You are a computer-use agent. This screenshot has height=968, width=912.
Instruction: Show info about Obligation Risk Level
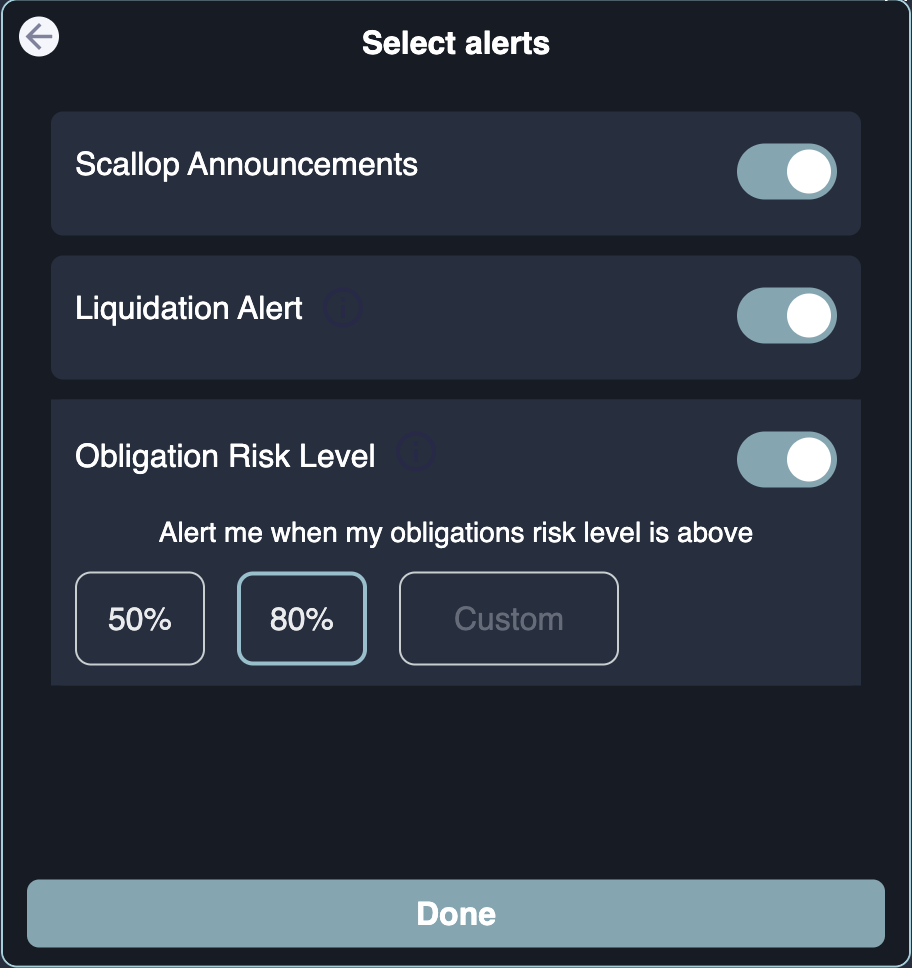416,453
